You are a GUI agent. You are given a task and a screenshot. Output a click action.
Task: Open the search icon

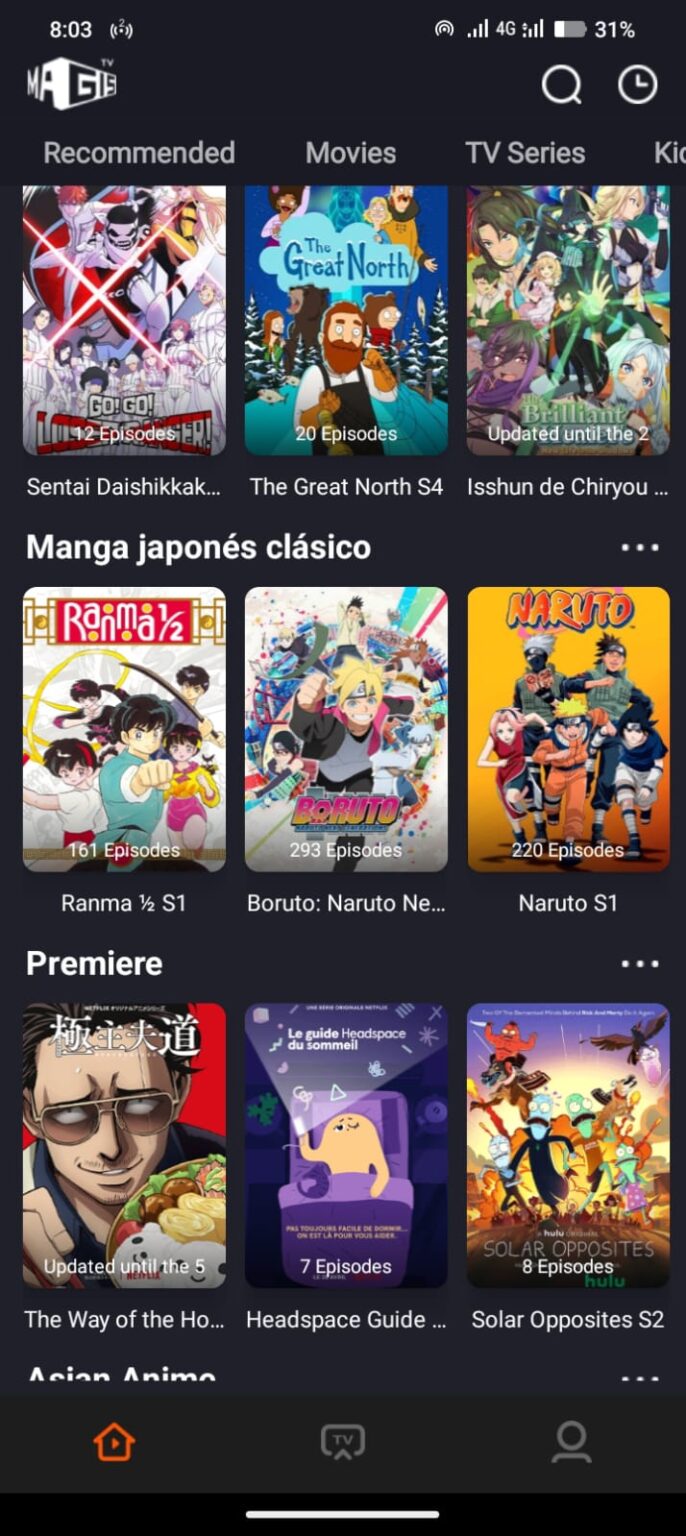(561, 85)
